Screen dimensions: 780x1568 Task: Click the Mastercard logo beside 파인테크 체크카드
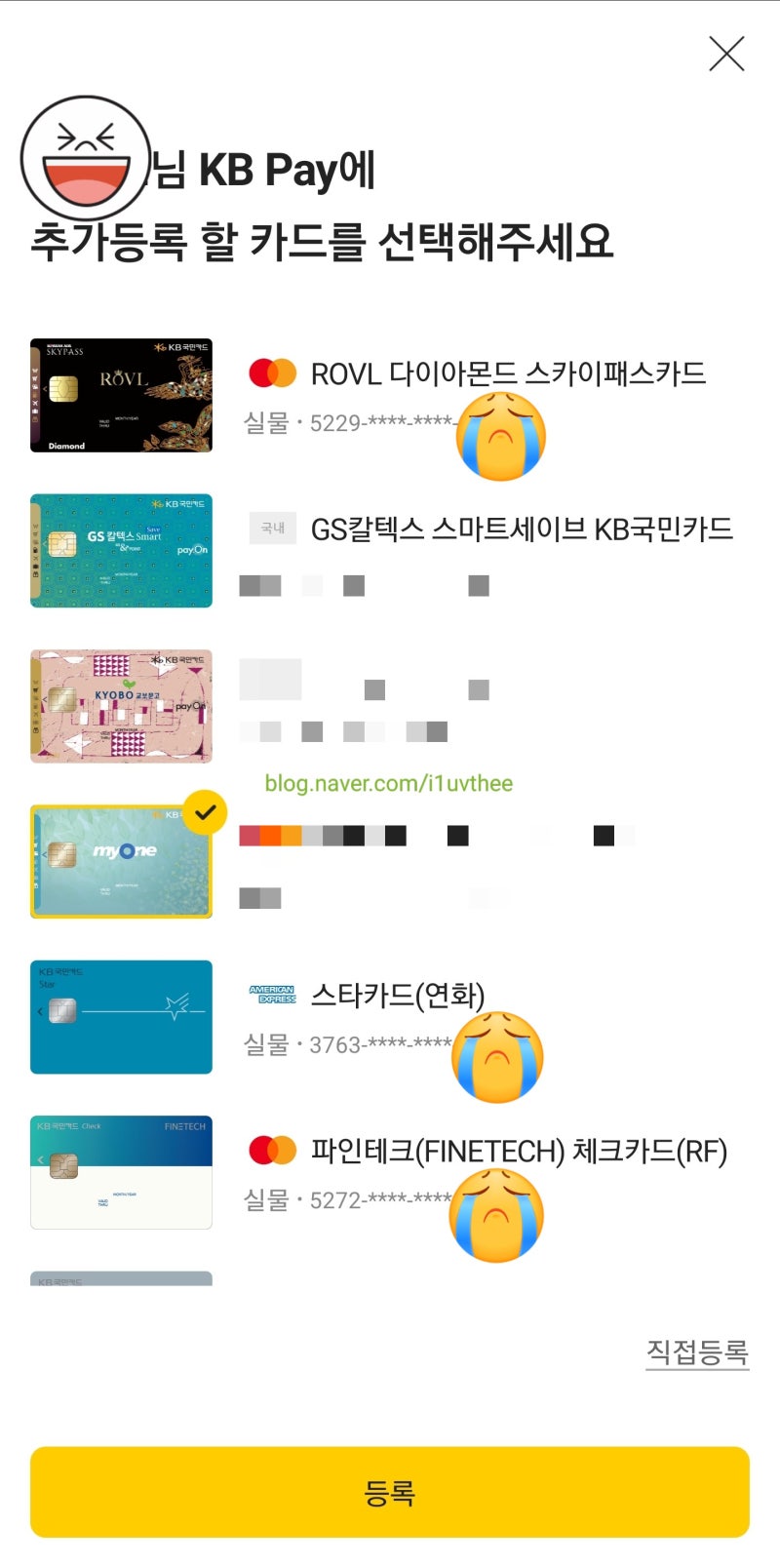[x=274, y=1149]
